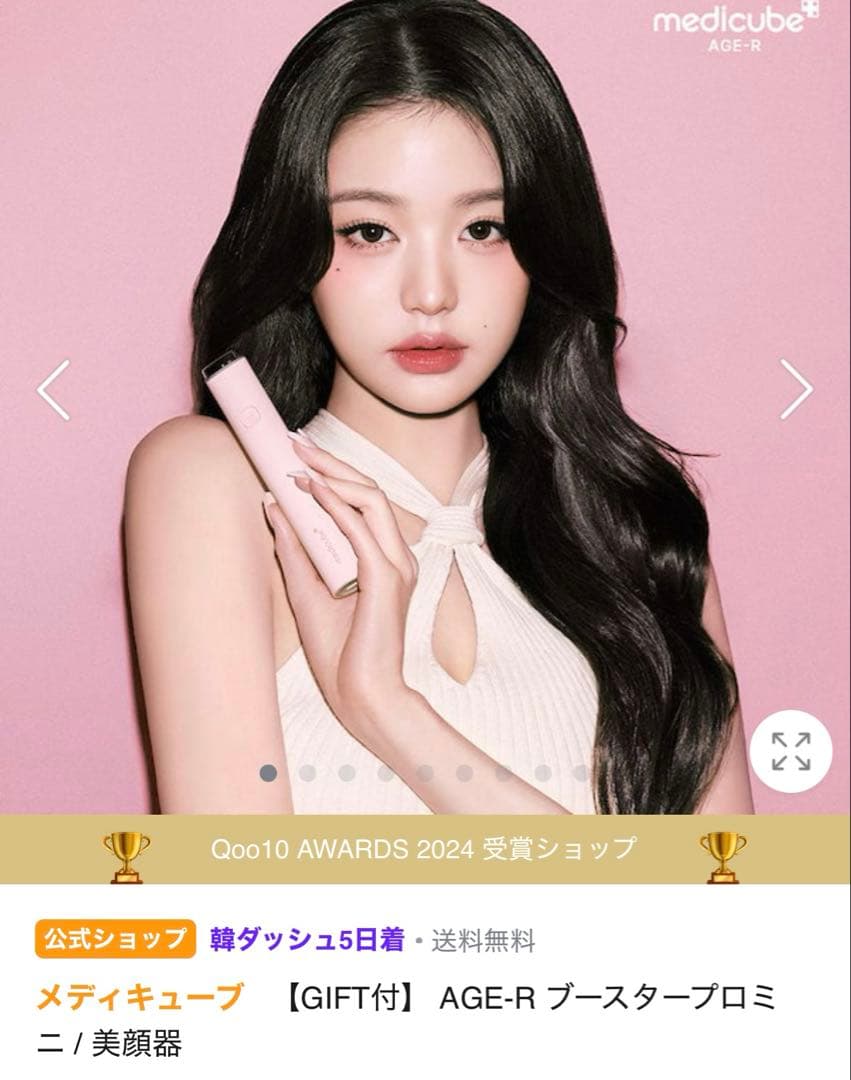
Task: Show the previous product image
Action: coord(54,389)
